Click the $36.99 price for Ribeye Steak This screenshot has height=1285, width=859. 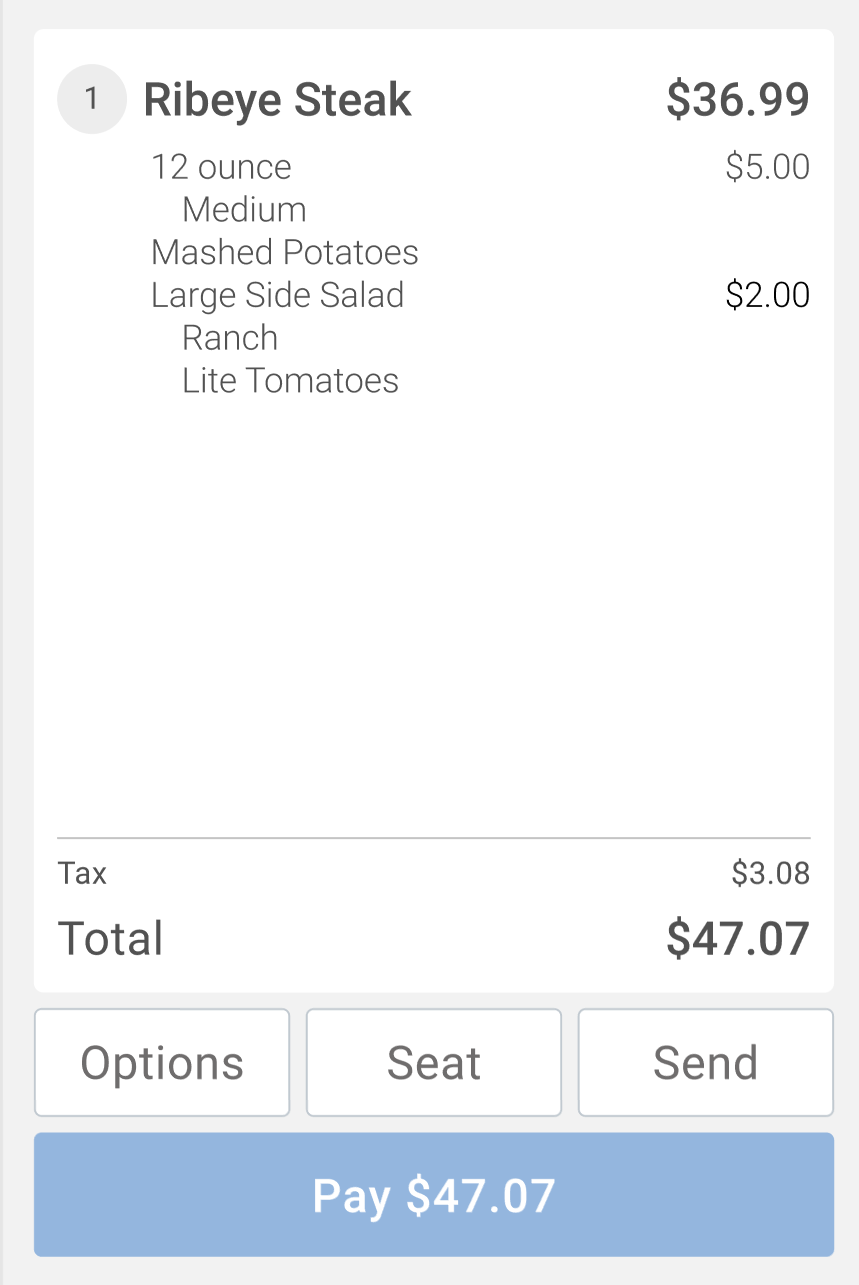(x=737, y=98)
